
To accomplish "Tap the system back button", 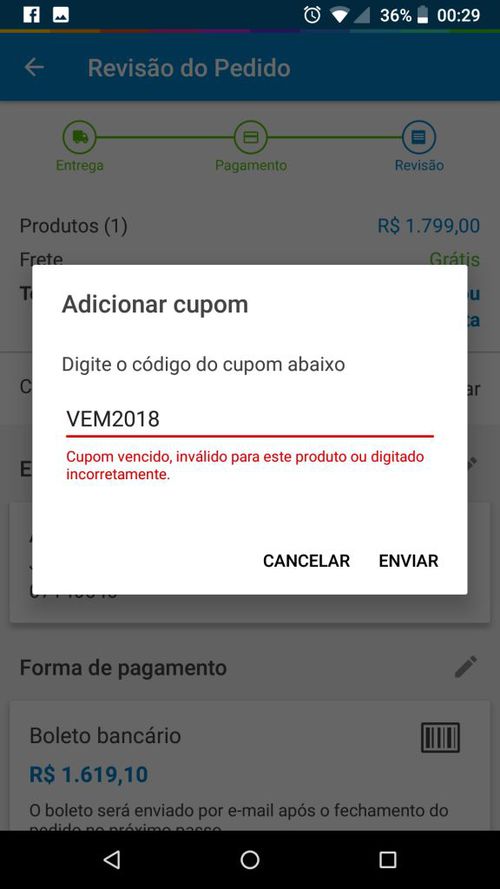I will click(112, 860).
